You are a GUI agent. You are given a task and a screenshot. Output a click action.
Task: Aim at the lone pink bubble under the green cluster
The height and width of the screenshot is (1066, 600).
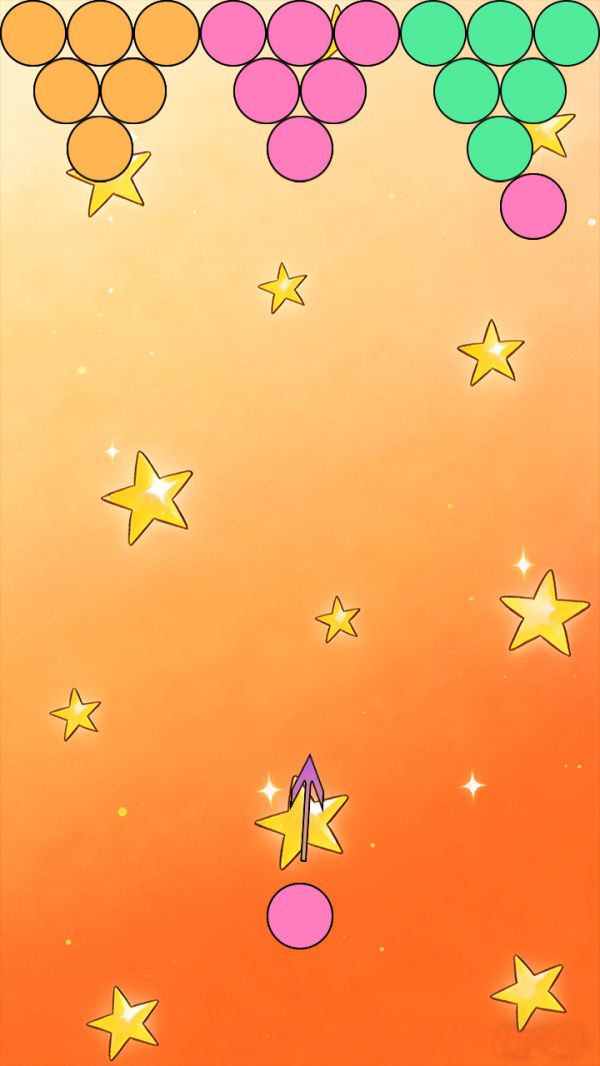pos(533,207)
